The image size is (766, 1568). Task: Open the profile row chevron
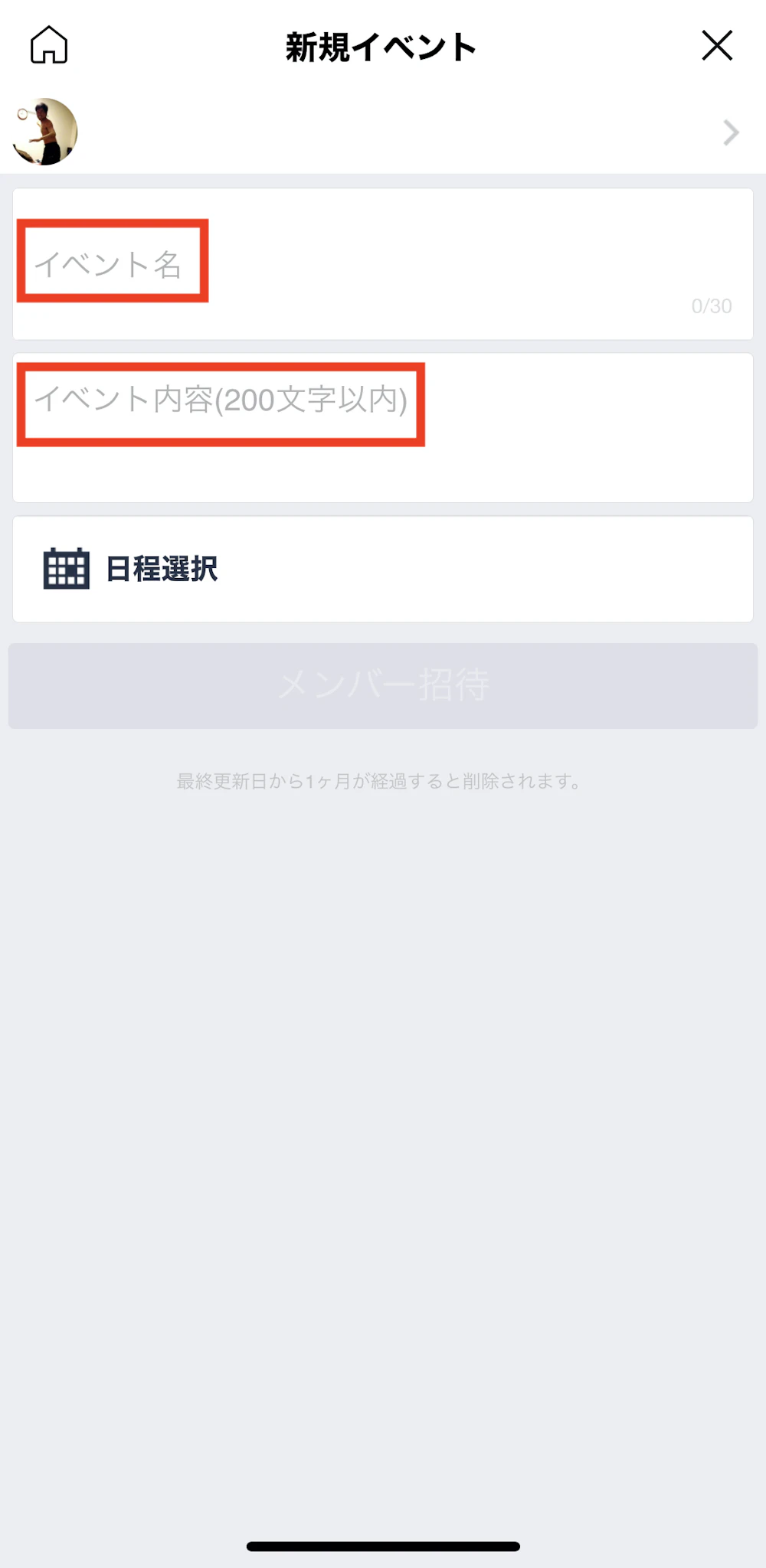[x=731, y=132]
